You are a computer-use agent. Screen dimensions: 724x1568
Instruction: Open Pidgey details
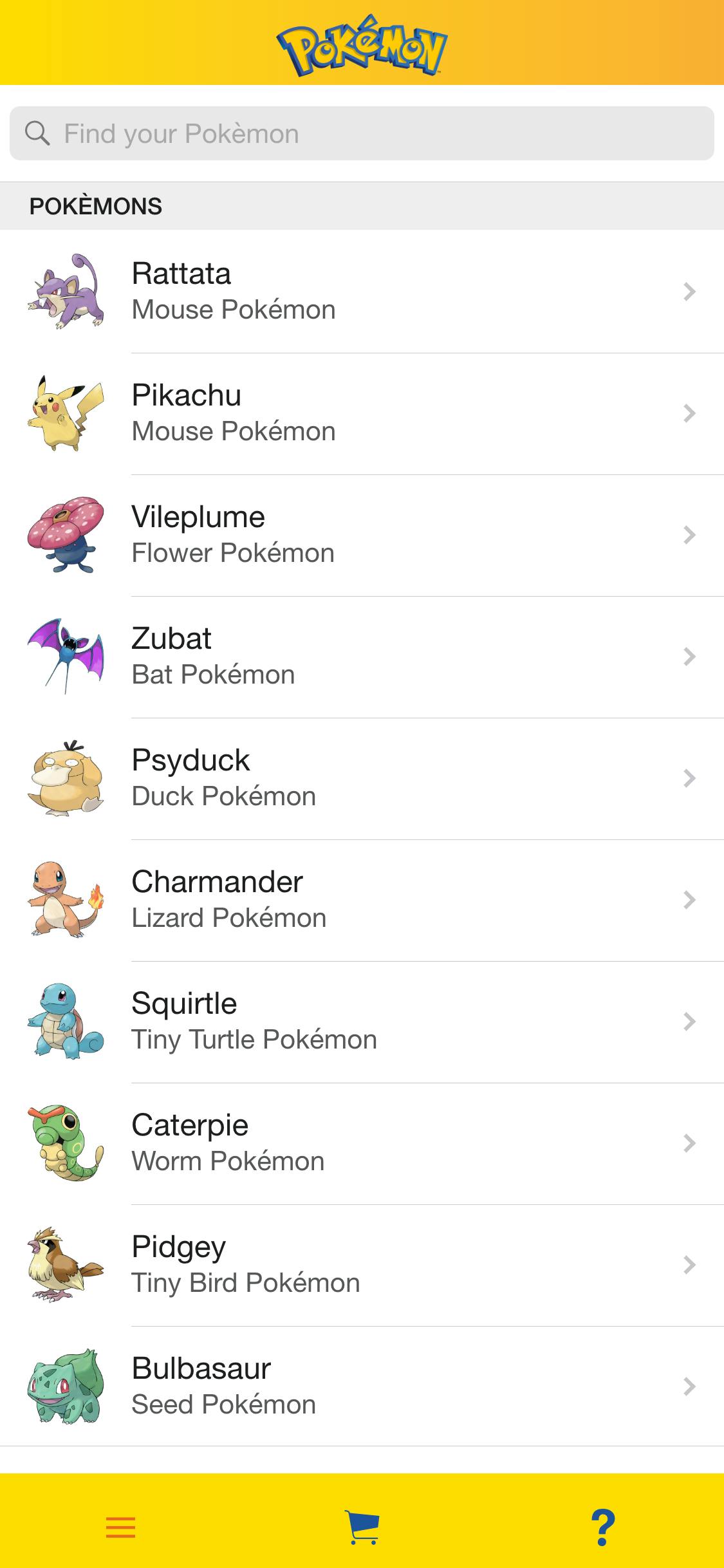tap(362, 1265)
